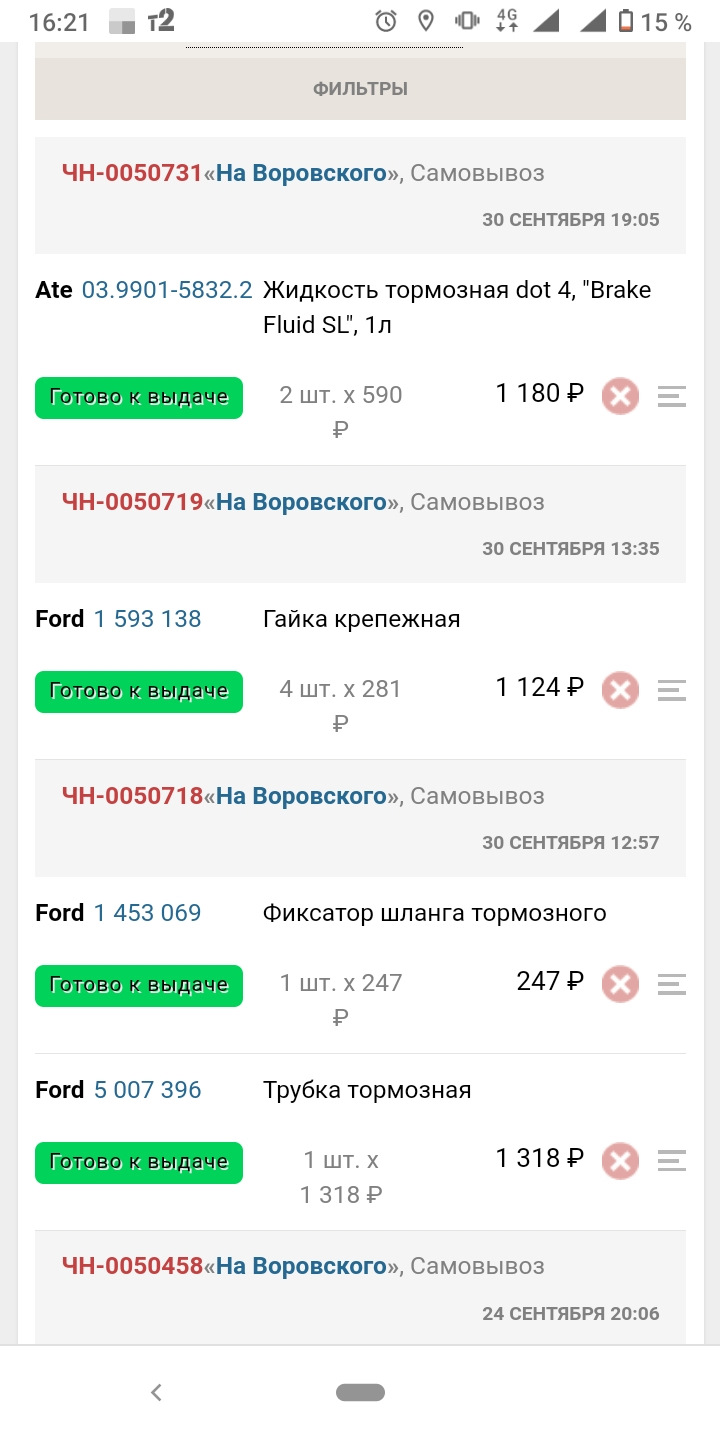720x1440 pixels.
Task: Remove the brake fluid item with red X icon
Action: (x=620, y=395)
